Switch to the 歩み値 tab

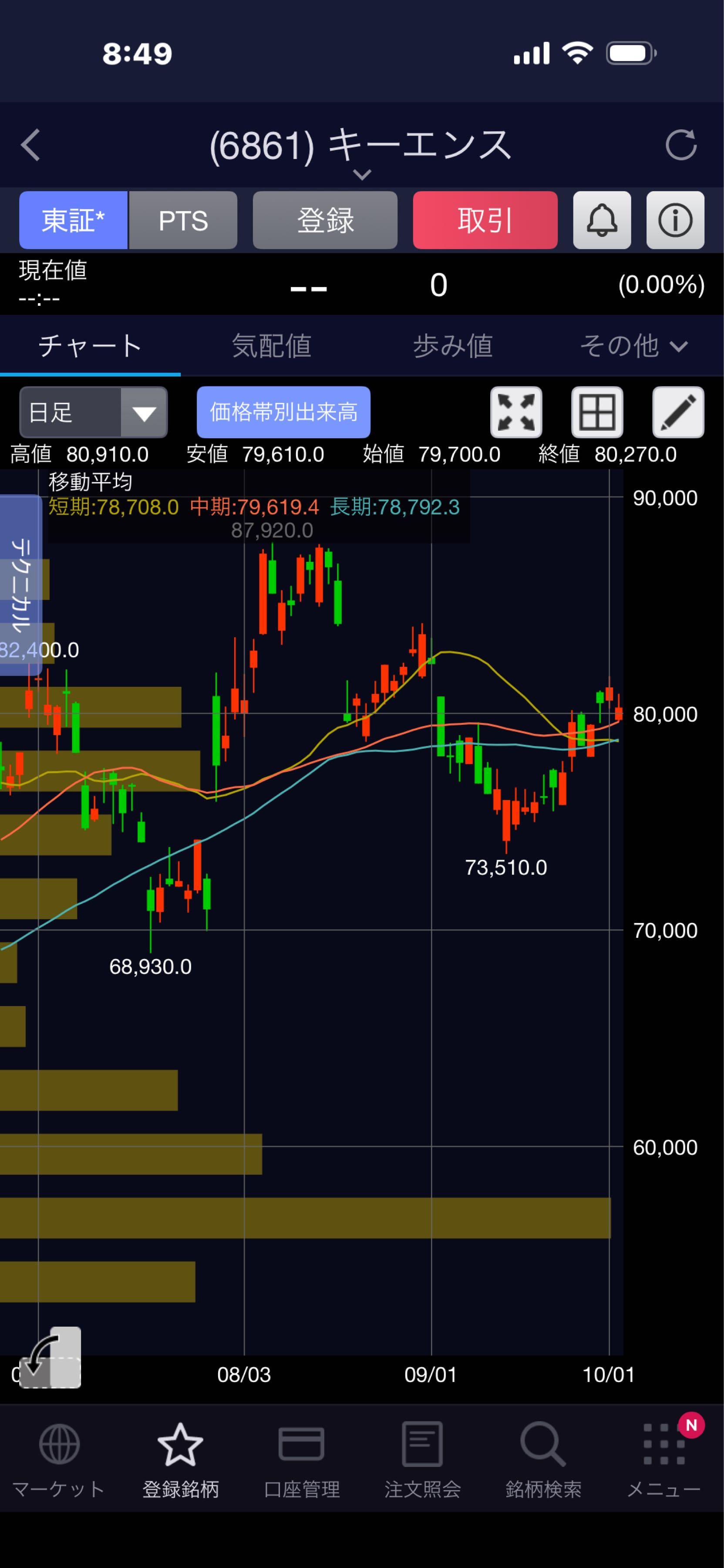(453, 346)
